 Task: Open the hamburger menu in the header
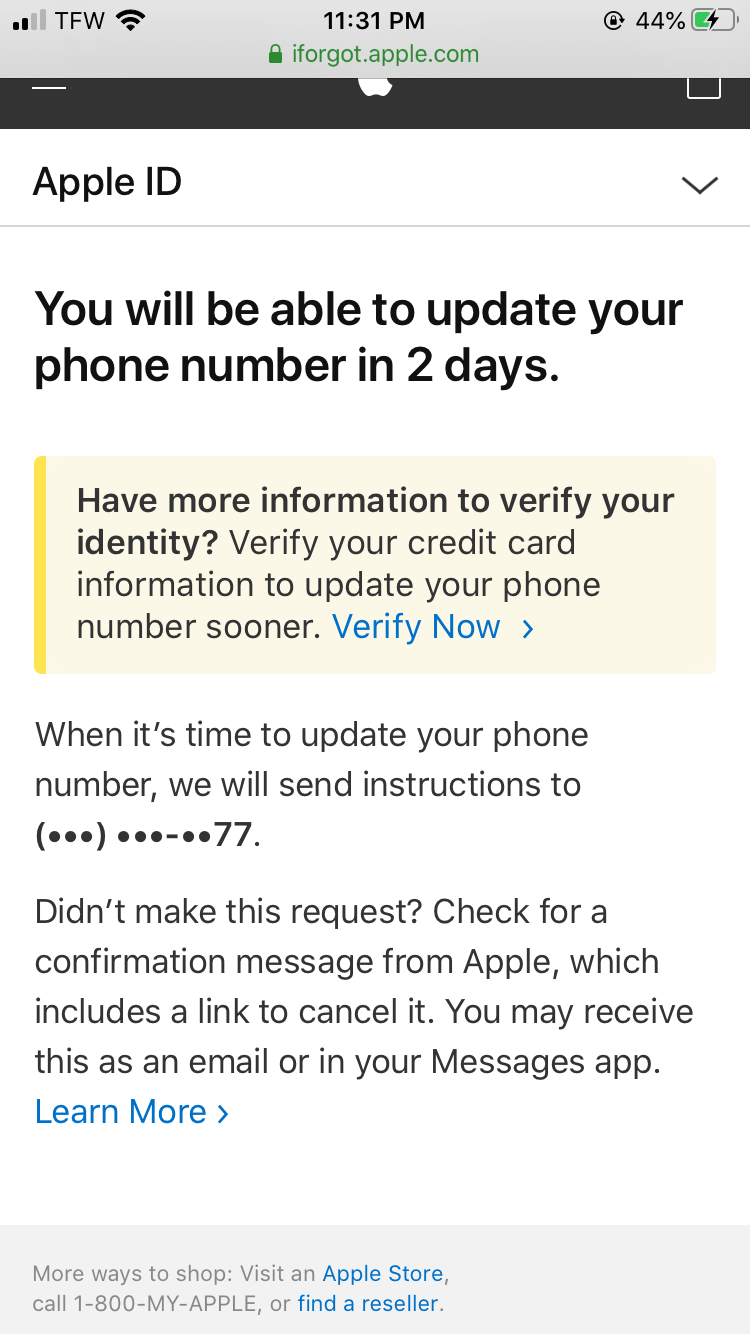point(49,87)
